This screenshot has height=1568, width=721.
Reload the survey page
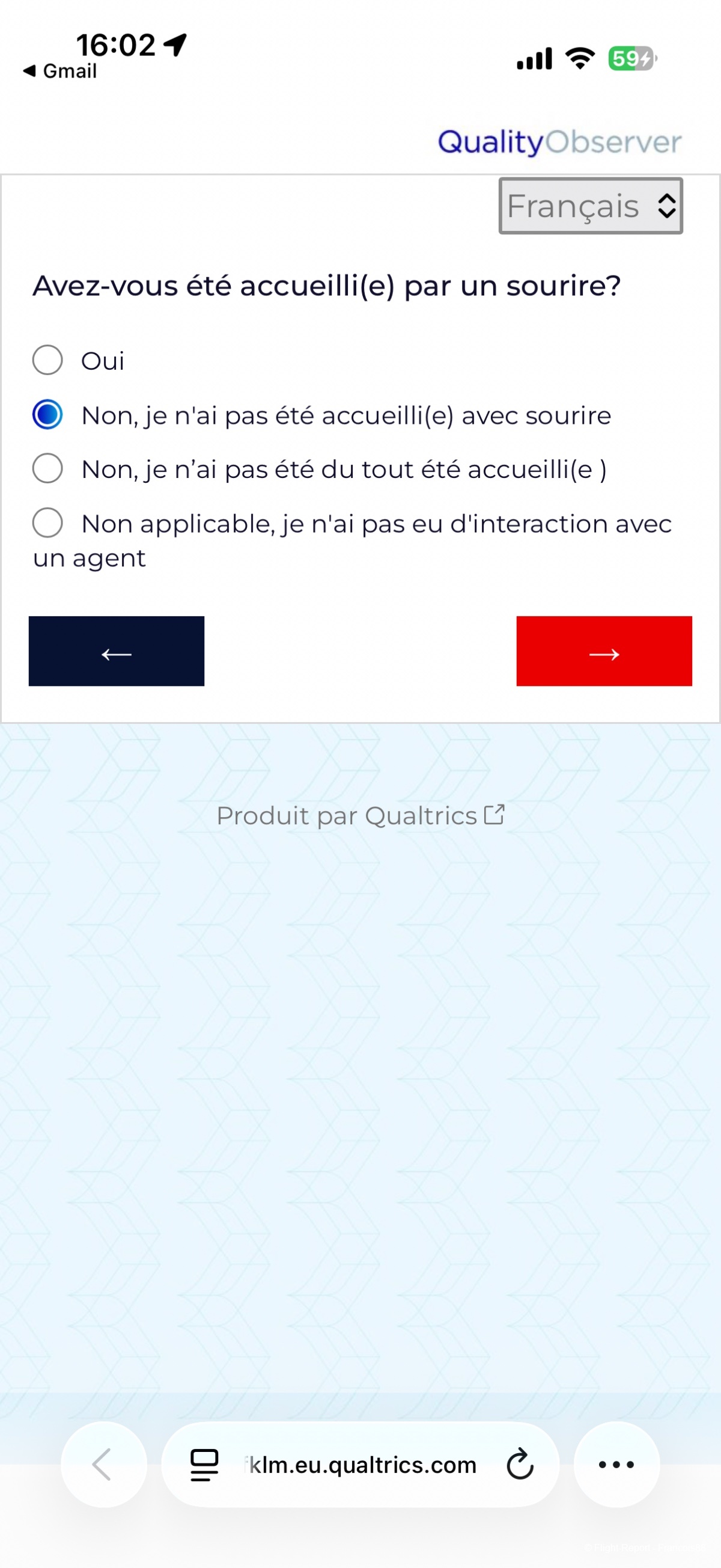coord(520,1465)
